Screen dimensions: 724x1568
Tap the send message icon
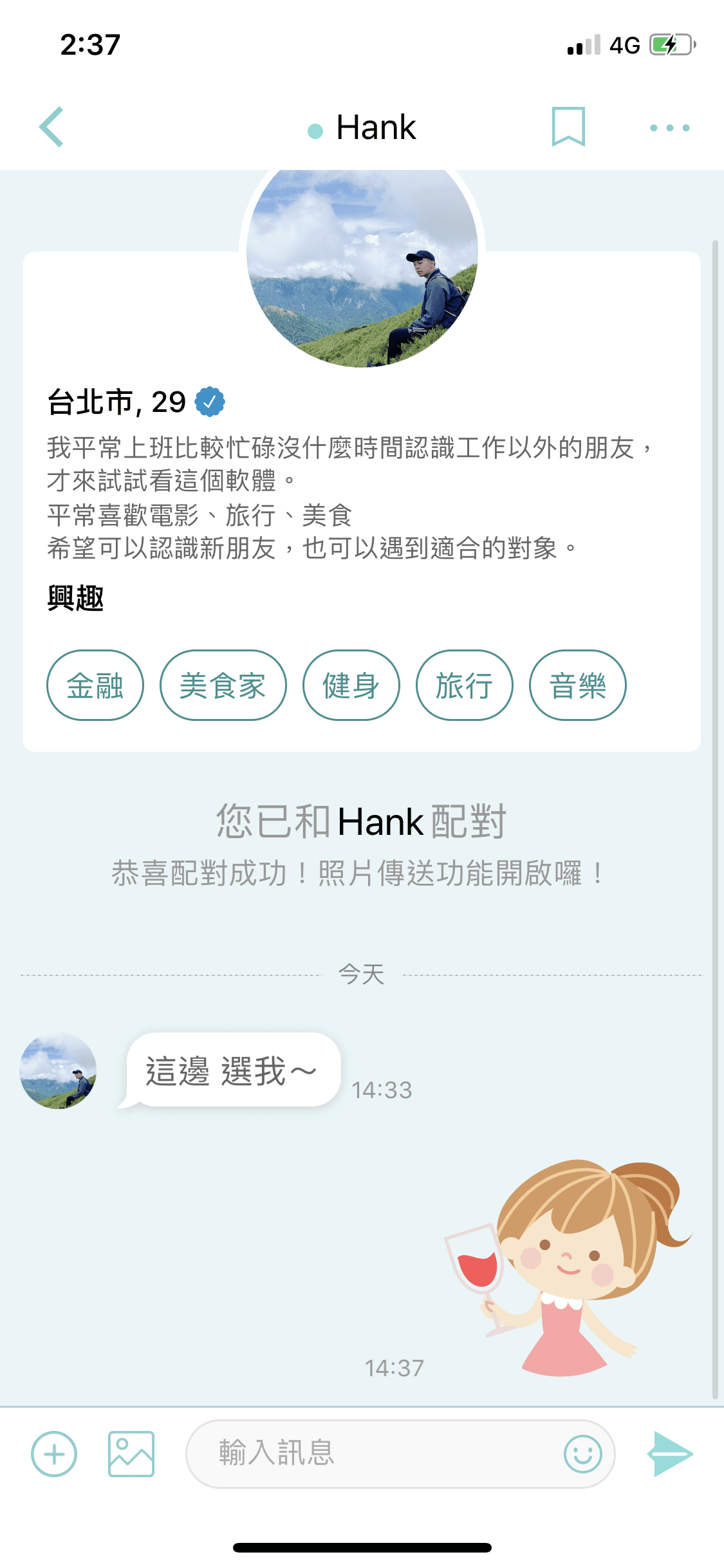coord(672,1455)
